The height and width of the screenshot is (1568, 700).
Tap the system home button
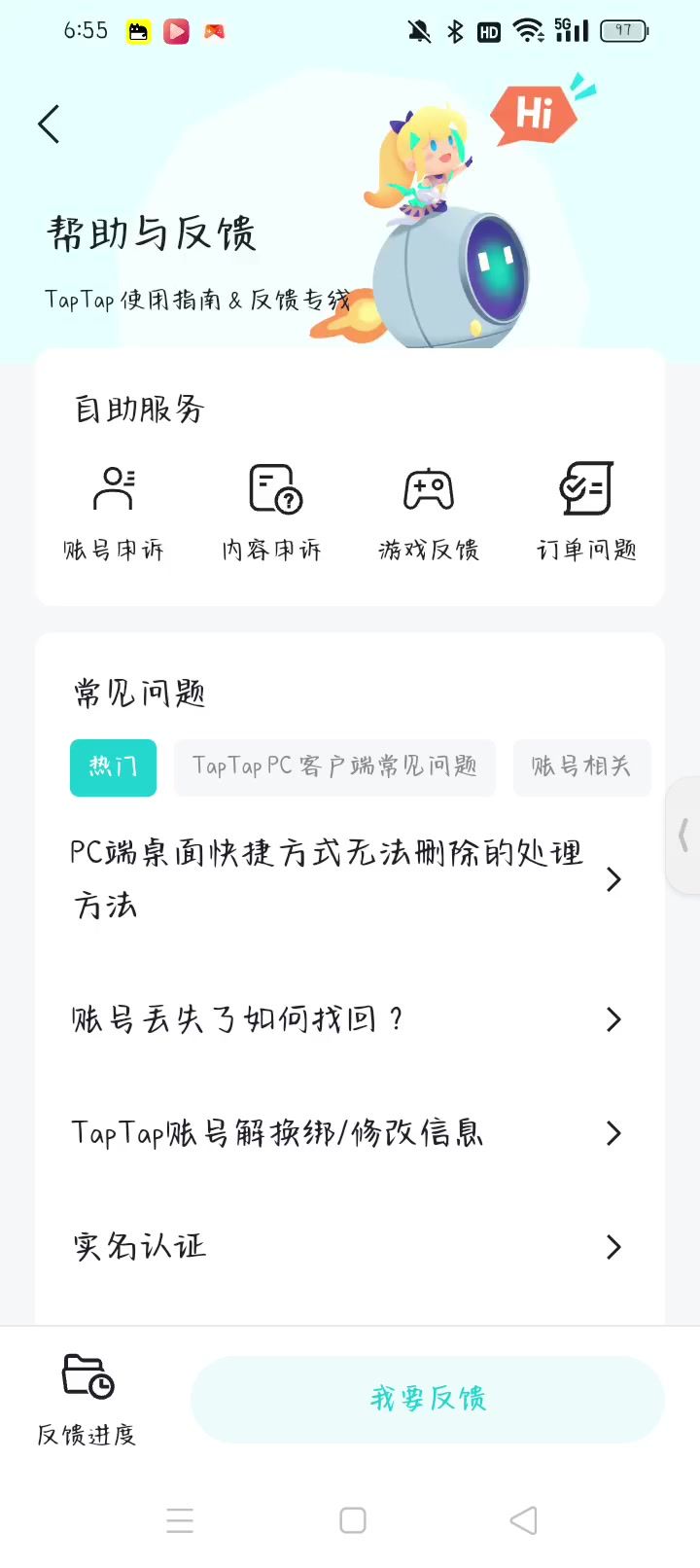[353, 1520]
